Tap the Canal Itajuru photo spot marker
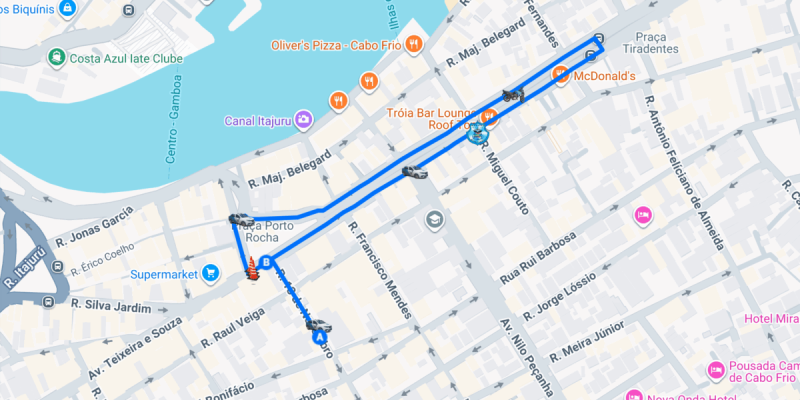 click(x=303, y=121)
